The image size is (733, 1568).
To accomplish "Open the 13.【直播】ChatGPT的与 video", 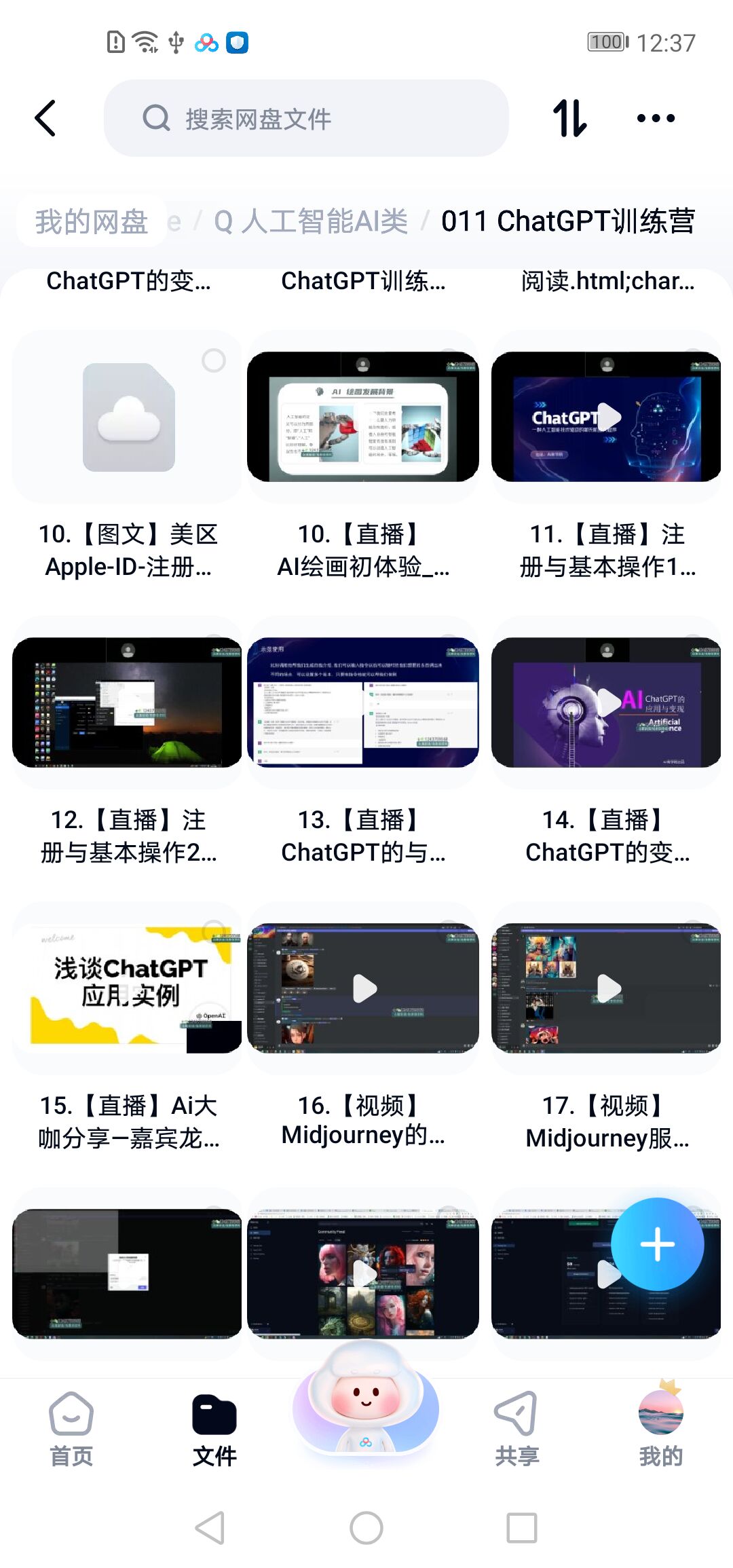I will (x=363, y=703).
